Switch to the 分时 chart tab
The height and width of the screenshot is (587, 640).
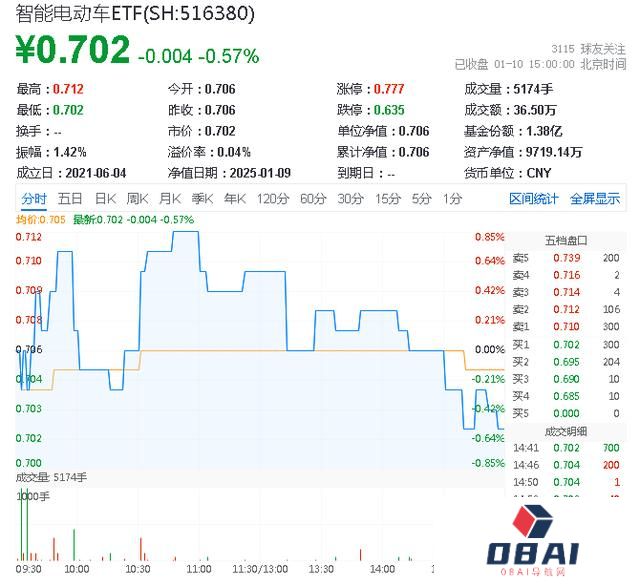pyautogui.click(x=34, y=198)
